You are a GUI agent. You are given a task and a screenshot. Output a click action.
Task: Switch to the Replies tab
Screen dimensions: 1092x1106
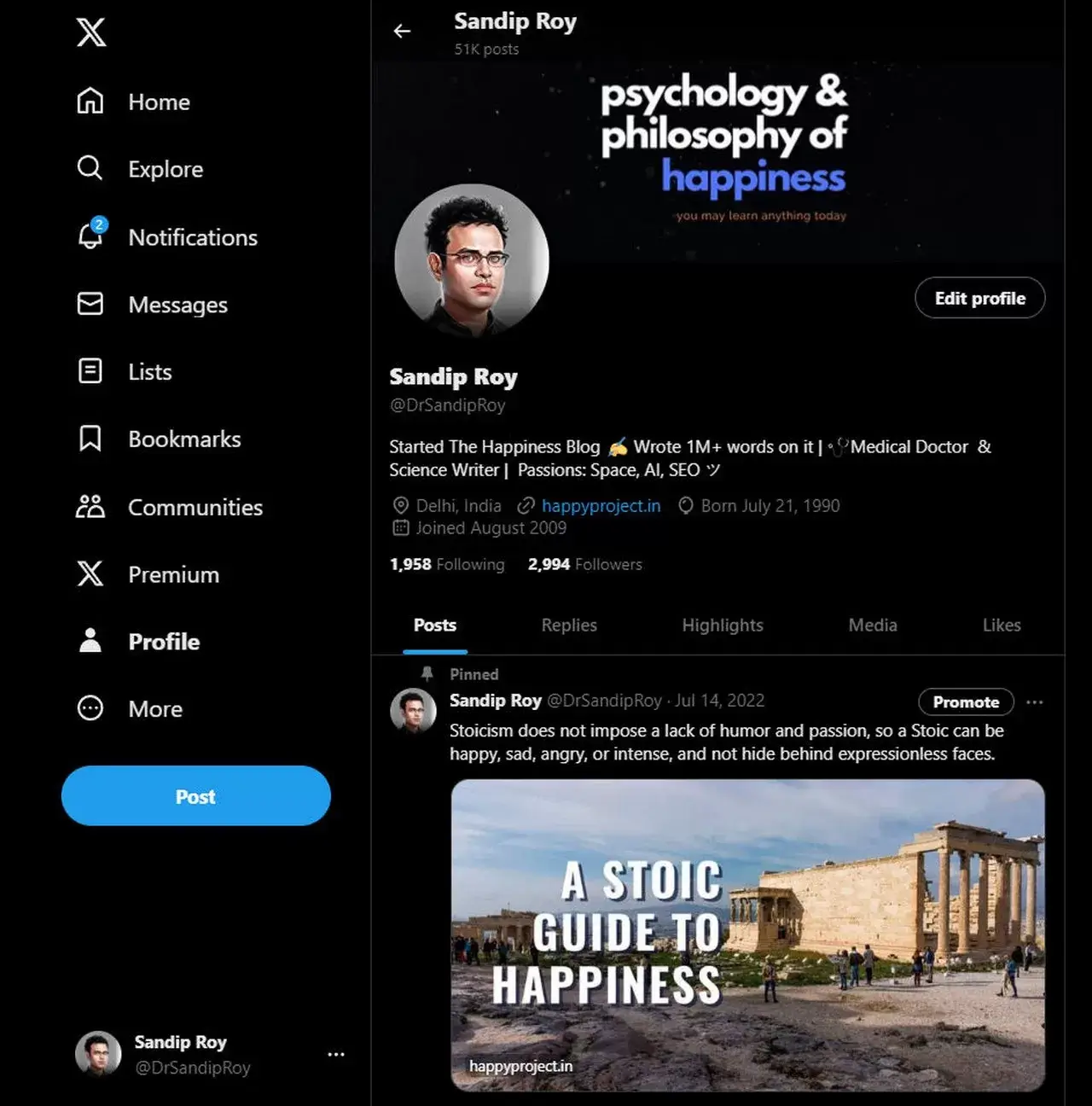tap(568, 626)
